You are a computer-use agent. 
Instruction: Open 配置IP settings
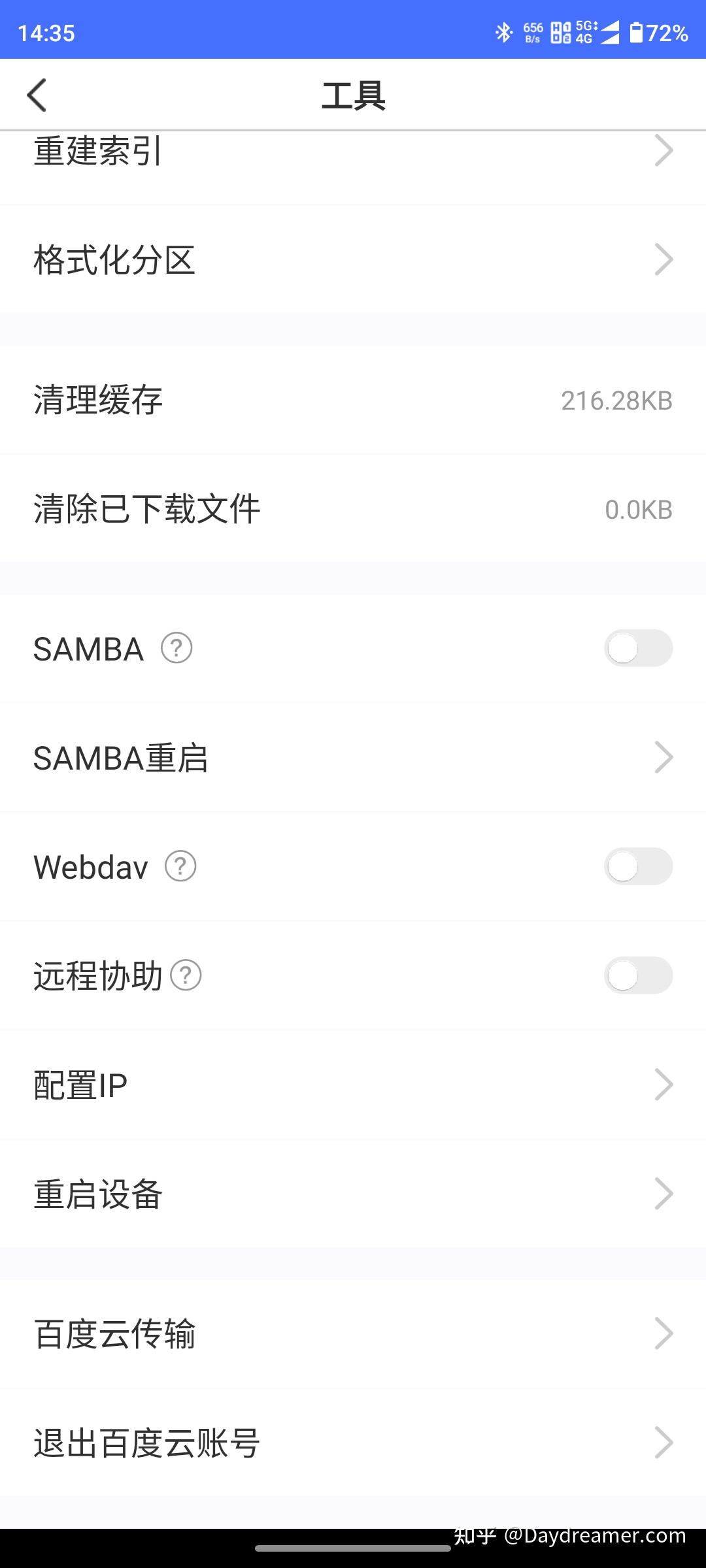(353, 1085)
